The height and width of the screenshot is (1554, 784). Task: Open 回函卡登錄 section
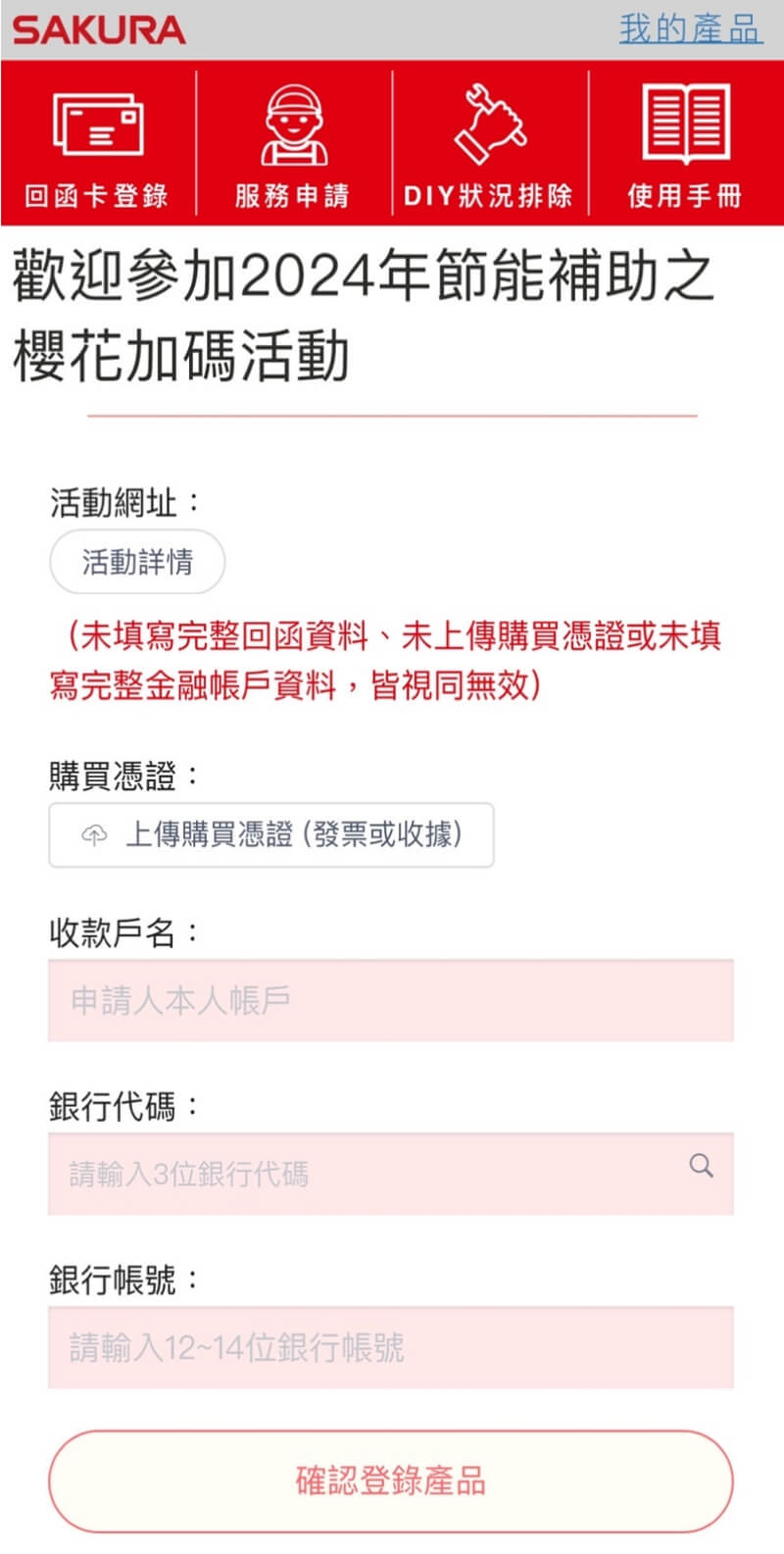97,144
